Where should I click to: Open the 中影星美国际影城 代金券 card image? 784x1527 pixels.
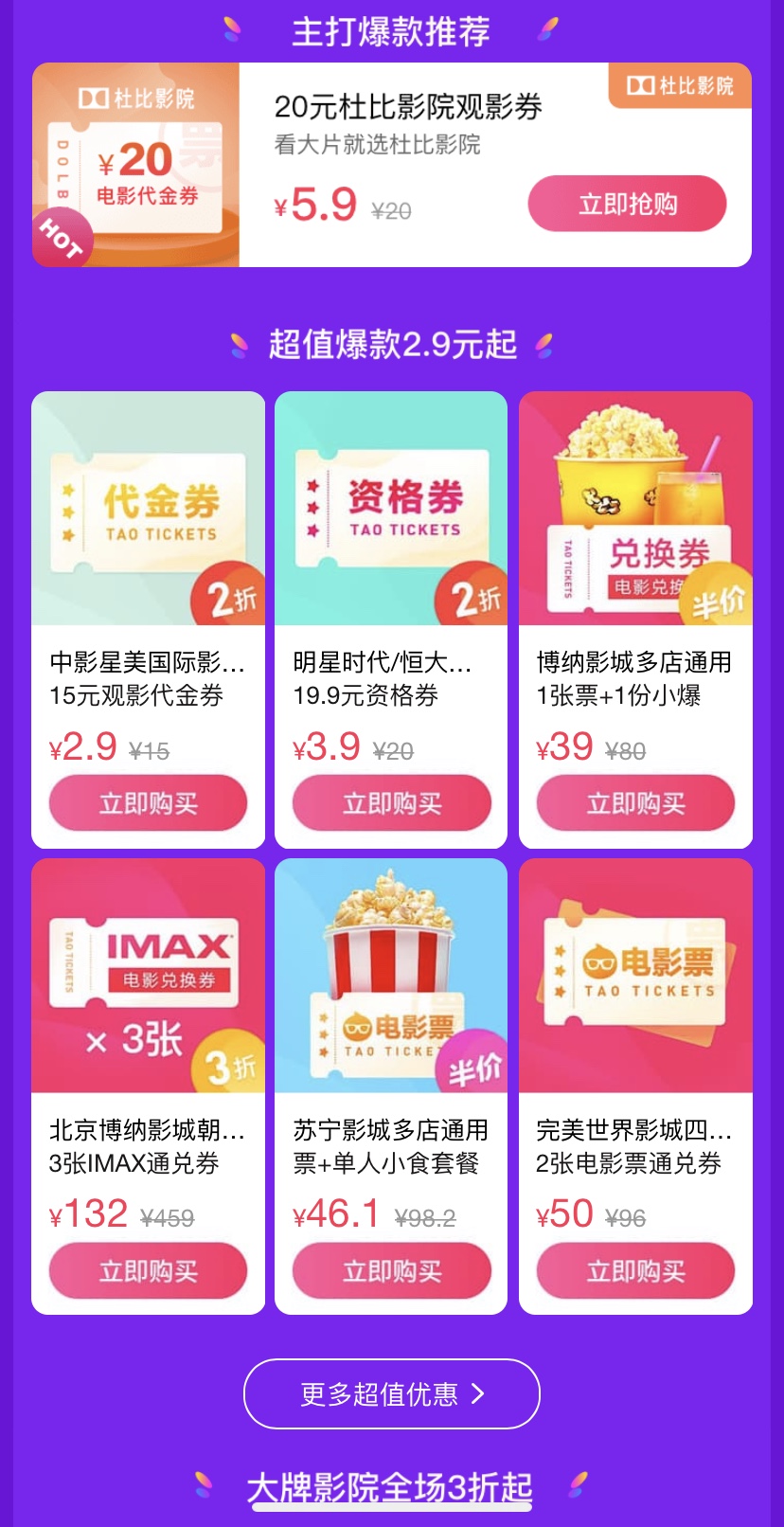(x=148, y=509)
